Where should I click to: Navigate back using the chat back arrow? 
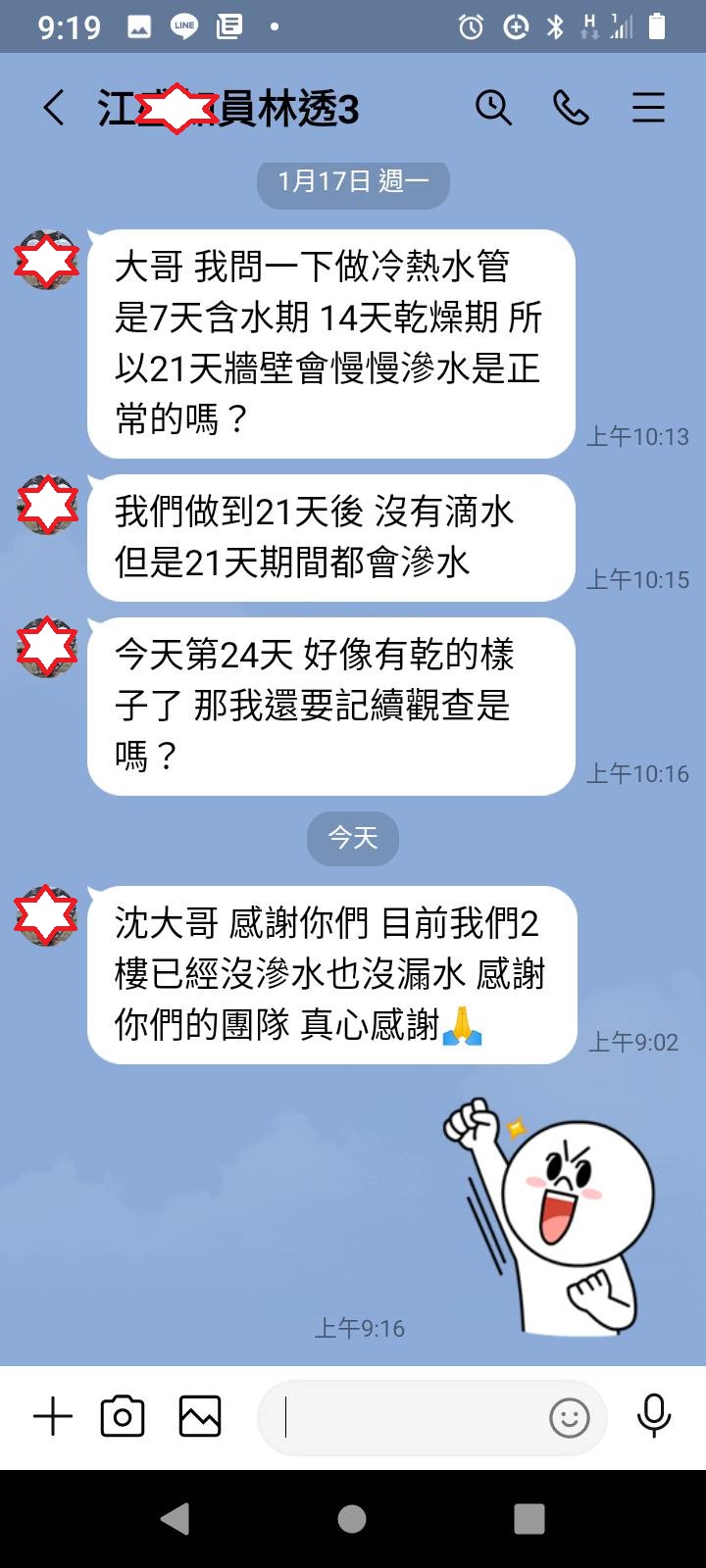coord(56,108)
